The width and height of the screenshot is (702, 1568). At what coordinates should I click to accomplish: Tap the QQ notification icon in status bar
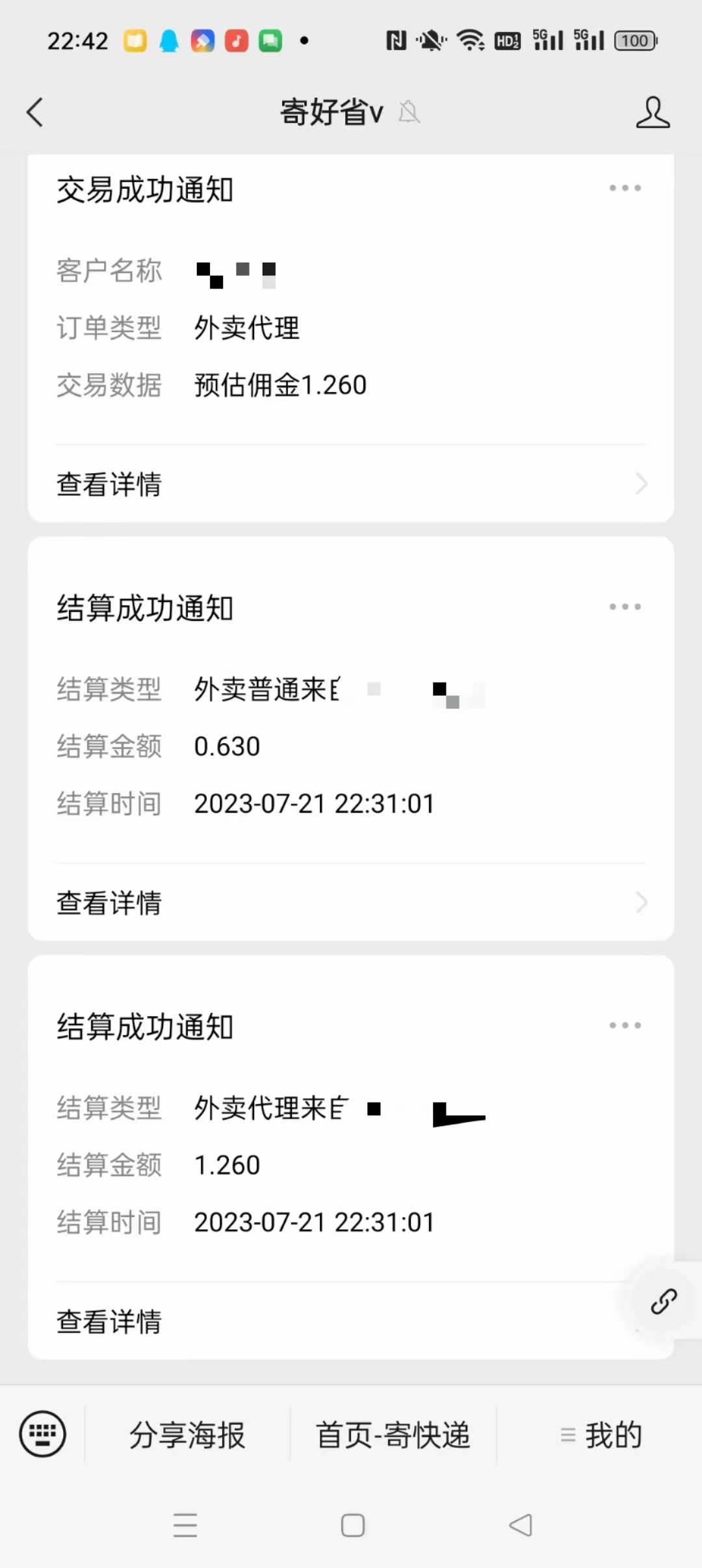tap(169, 40)
